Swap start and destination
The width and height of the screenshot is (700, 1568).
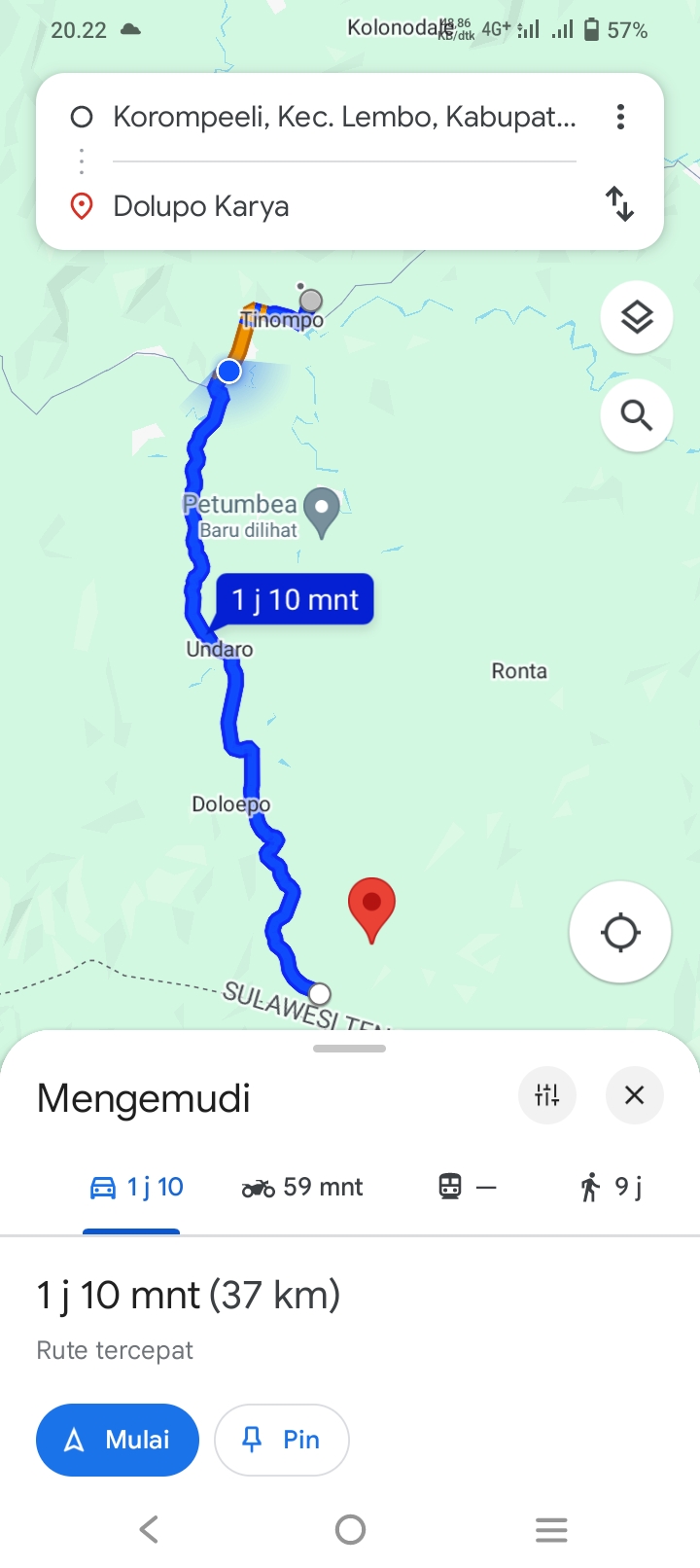(x=620, y=204)
